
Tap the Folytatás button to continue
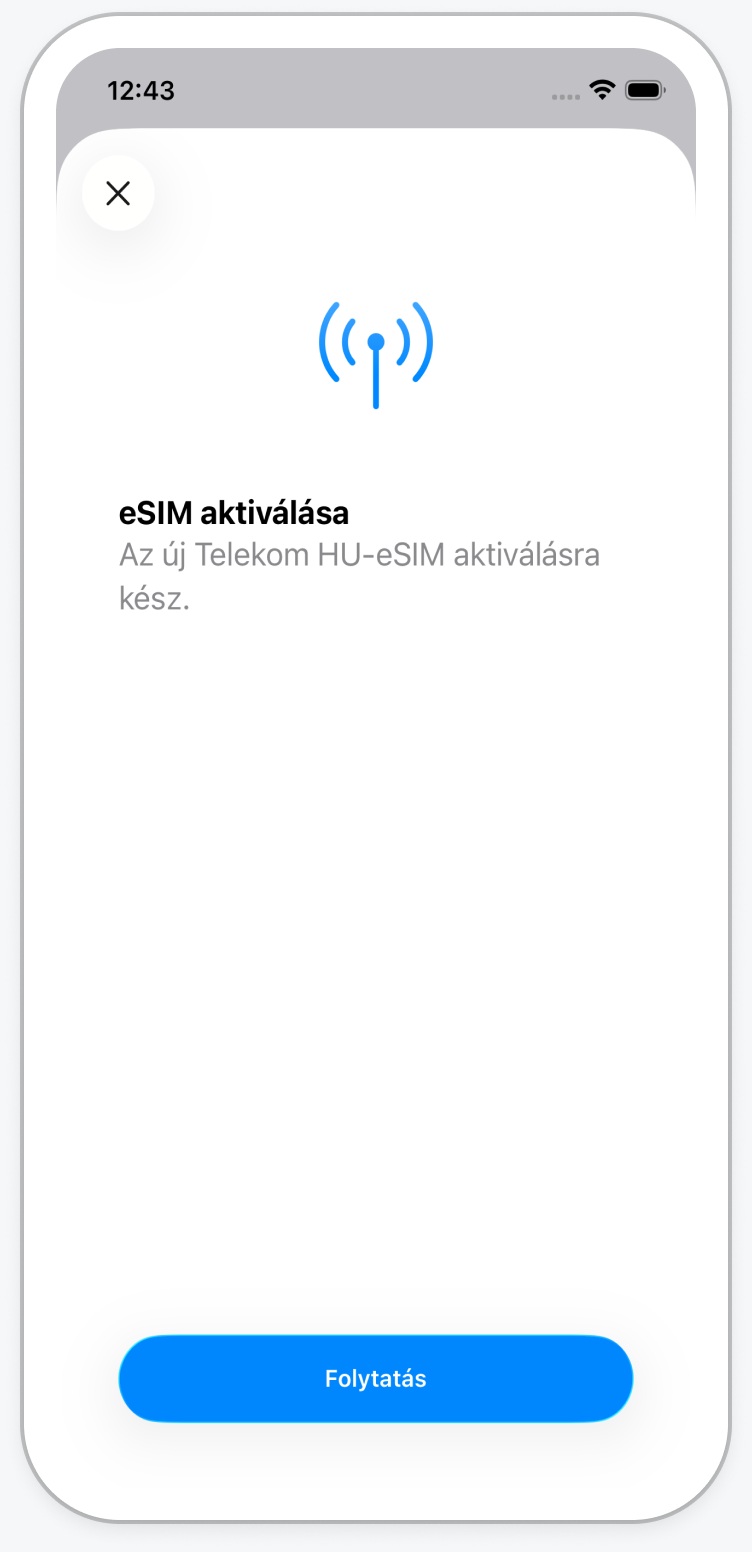376,1378
